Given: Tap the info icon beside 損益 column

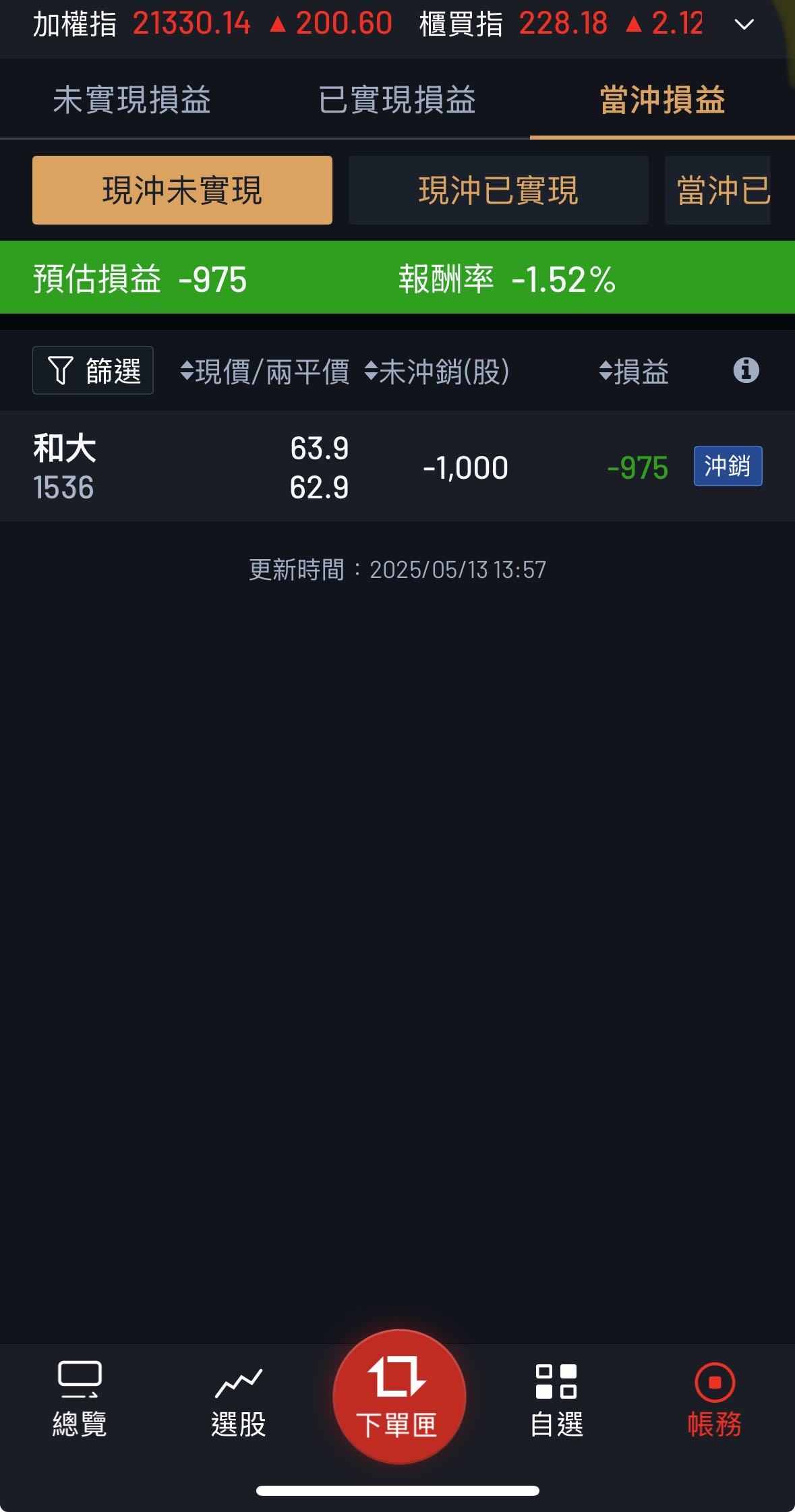Looking at the screenshot, I should pyautogui.click(x=746, y=371).
